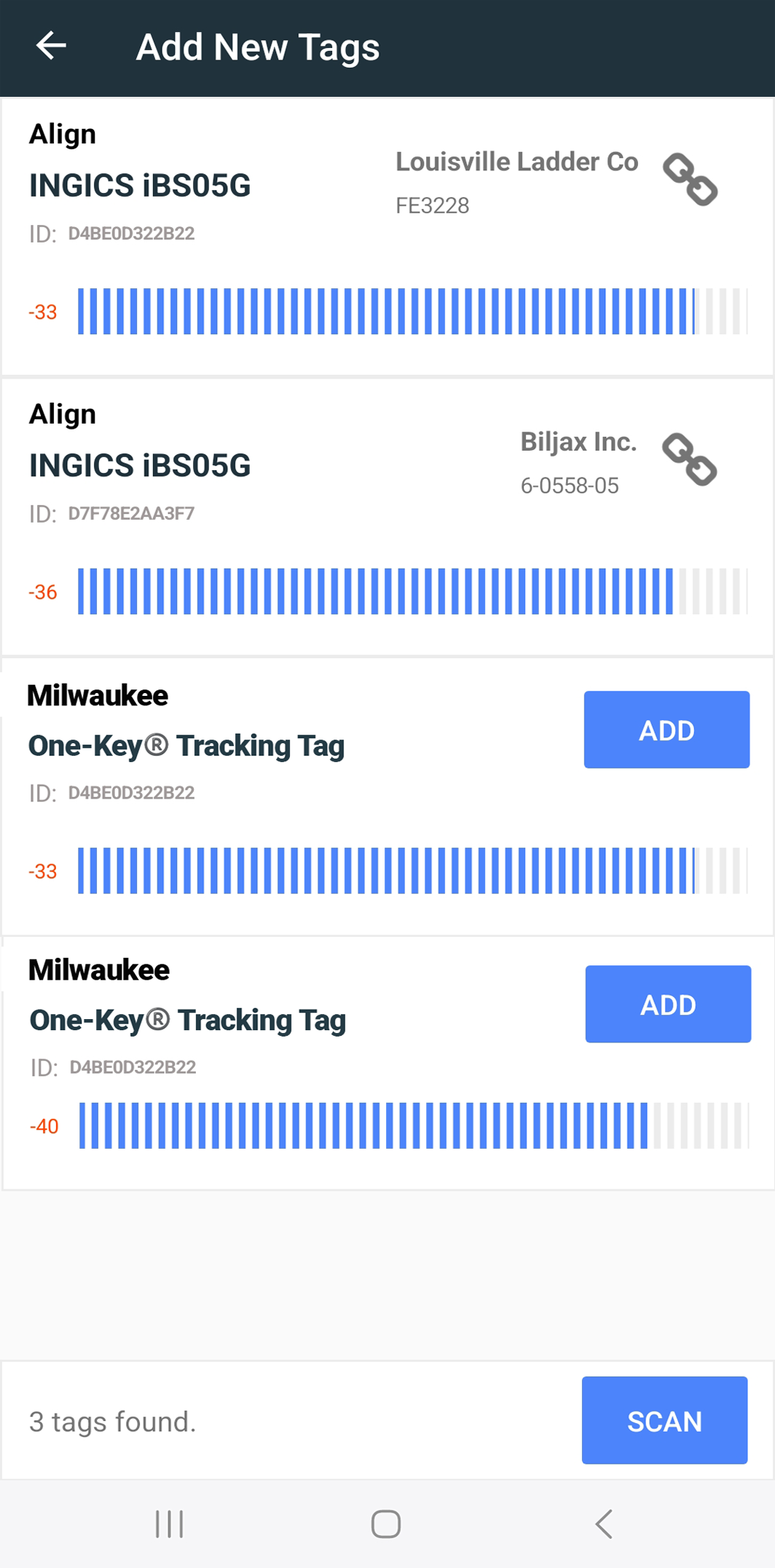
Task: Add the Milwaukee tag with signal -33
Action: coord(666,729)
